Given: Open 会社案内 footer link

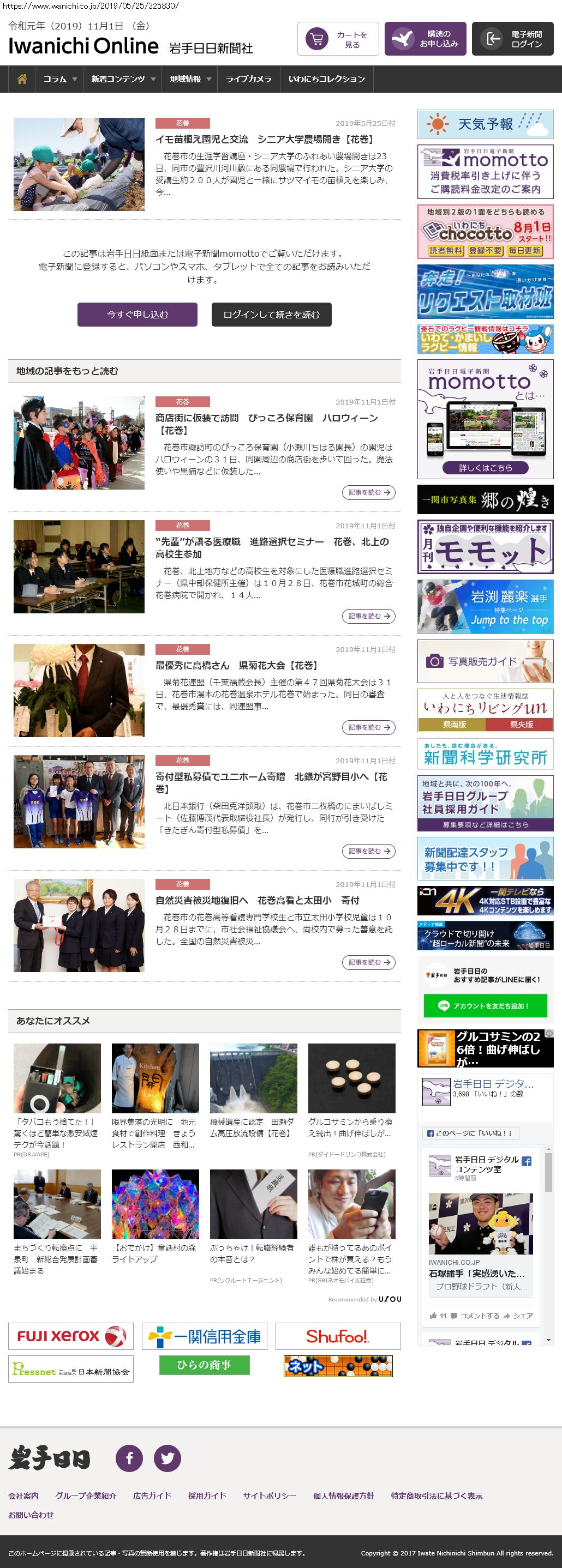Looking at the screenshot, I should (x=23, y=1495).
